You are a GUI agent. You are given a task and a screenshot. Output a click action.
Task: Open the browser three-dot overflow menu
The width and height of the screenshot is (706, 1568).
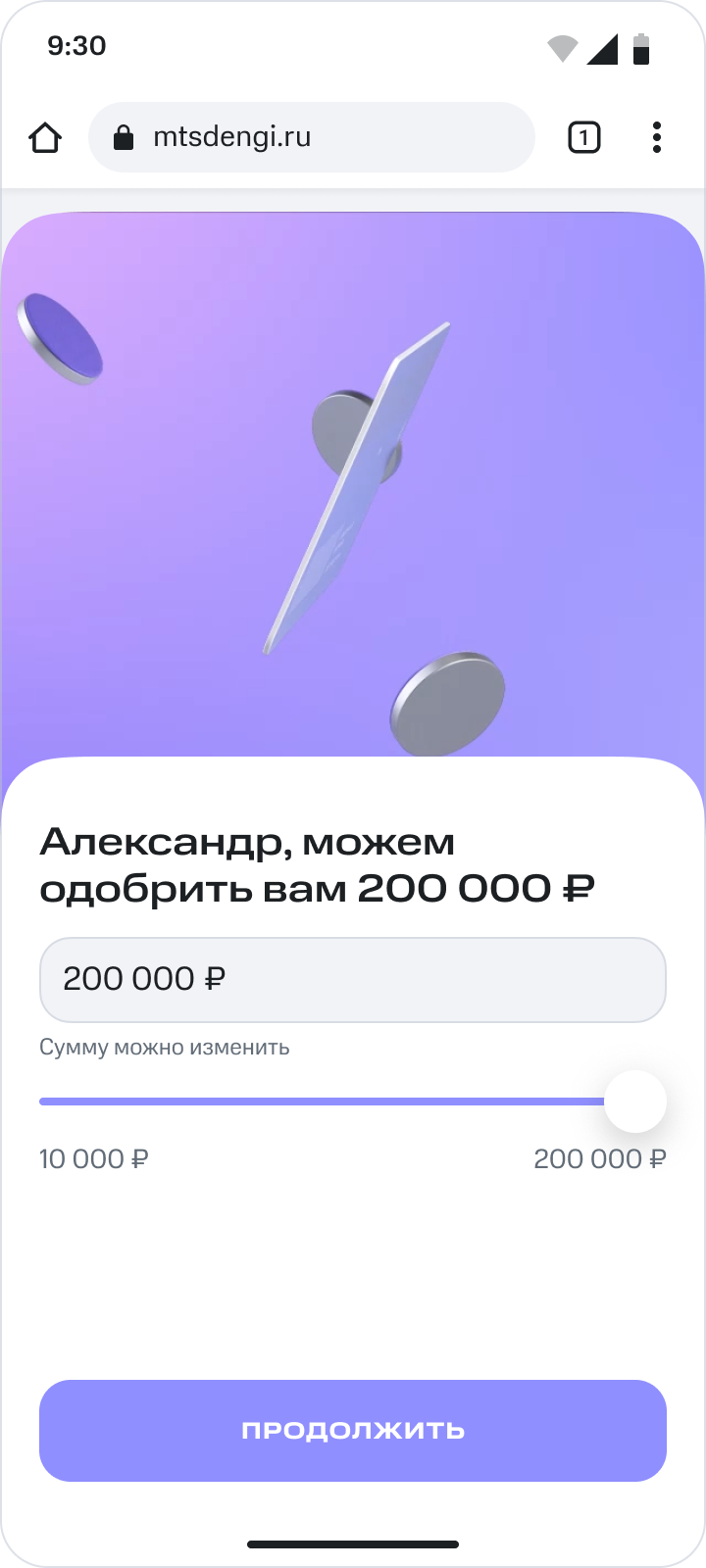(x=656, y=137)
